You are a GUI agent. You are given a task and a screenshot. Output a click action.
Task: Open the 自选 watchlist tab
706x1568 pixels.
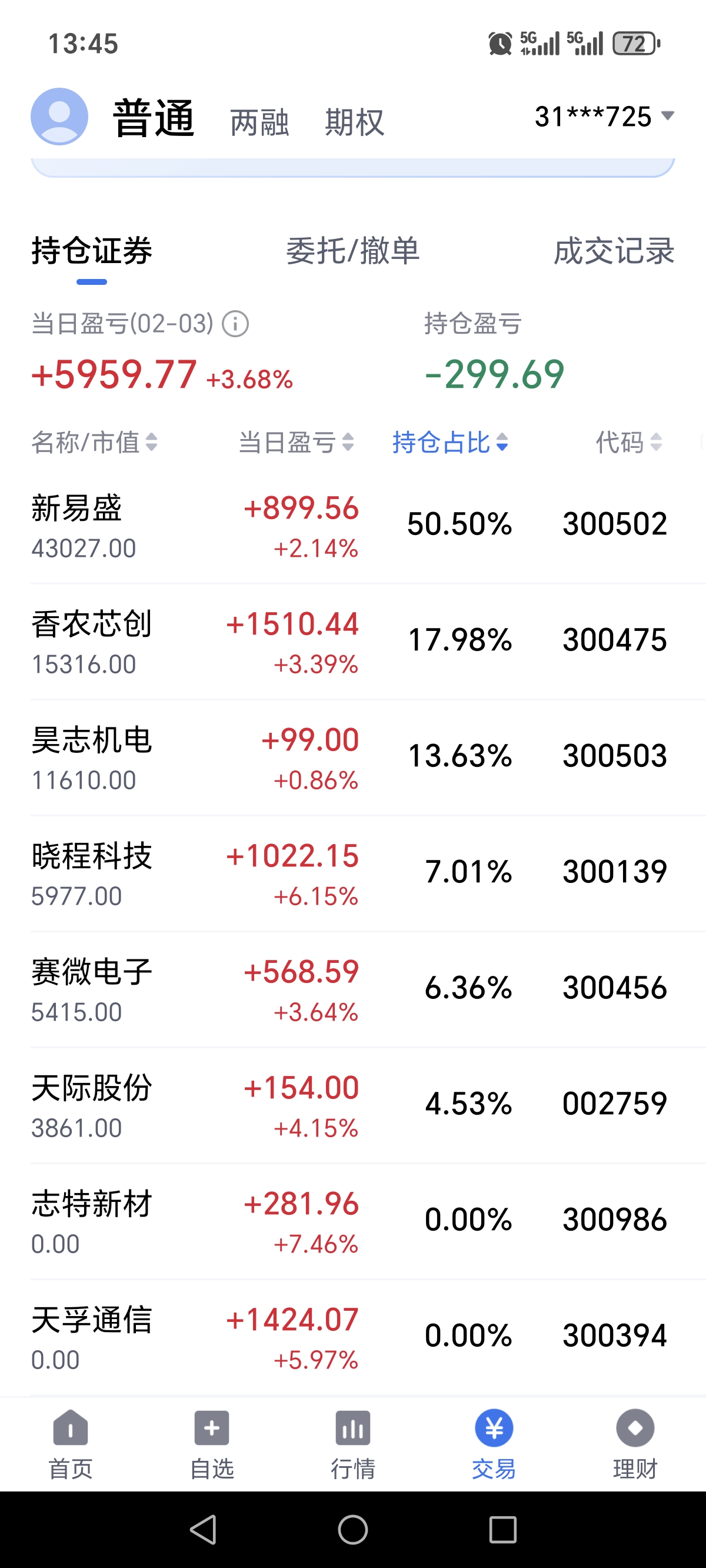tap(212, 1444)
